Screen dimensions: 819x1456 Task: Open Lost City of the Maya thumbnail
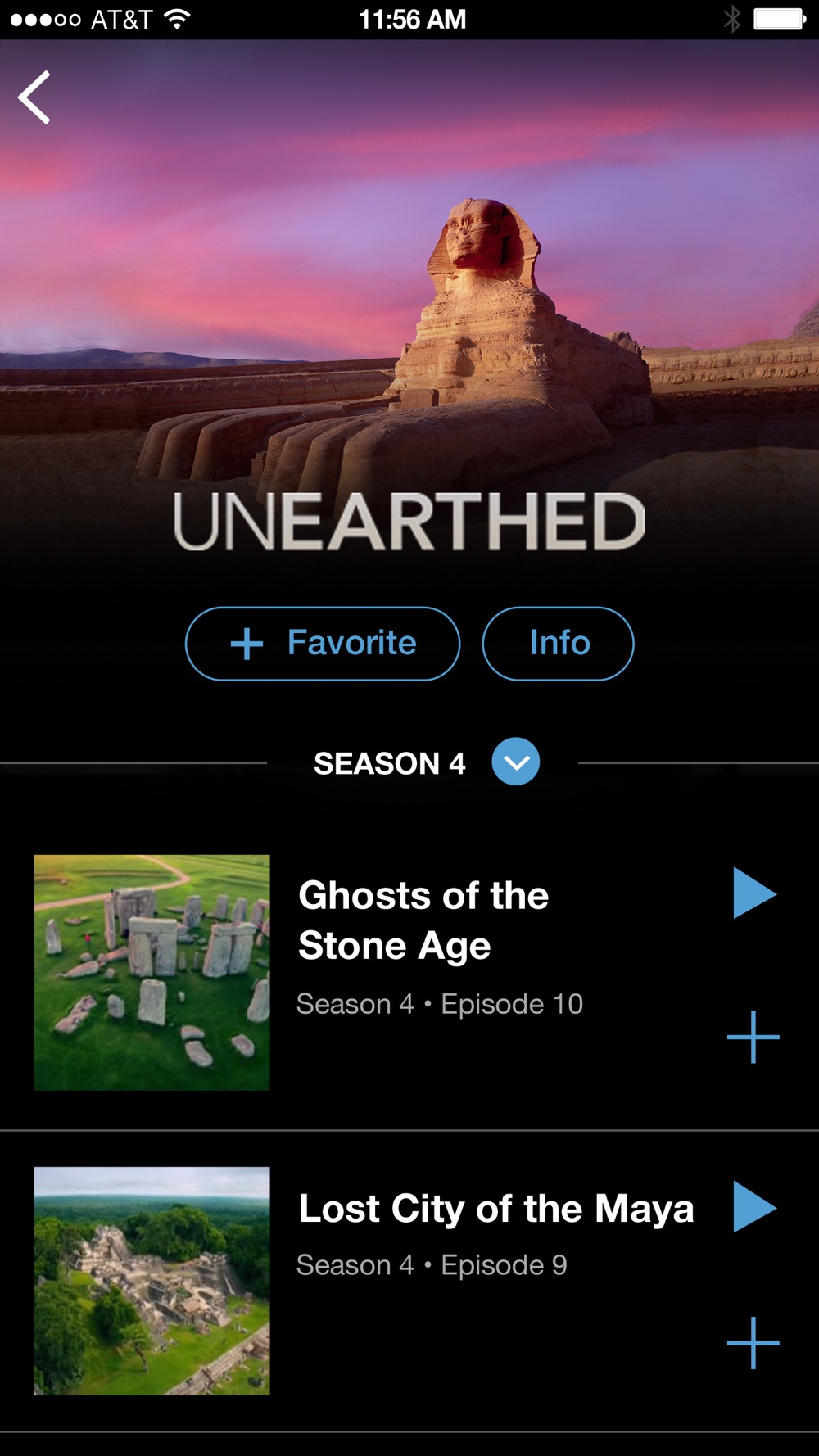pos(152,1281)
